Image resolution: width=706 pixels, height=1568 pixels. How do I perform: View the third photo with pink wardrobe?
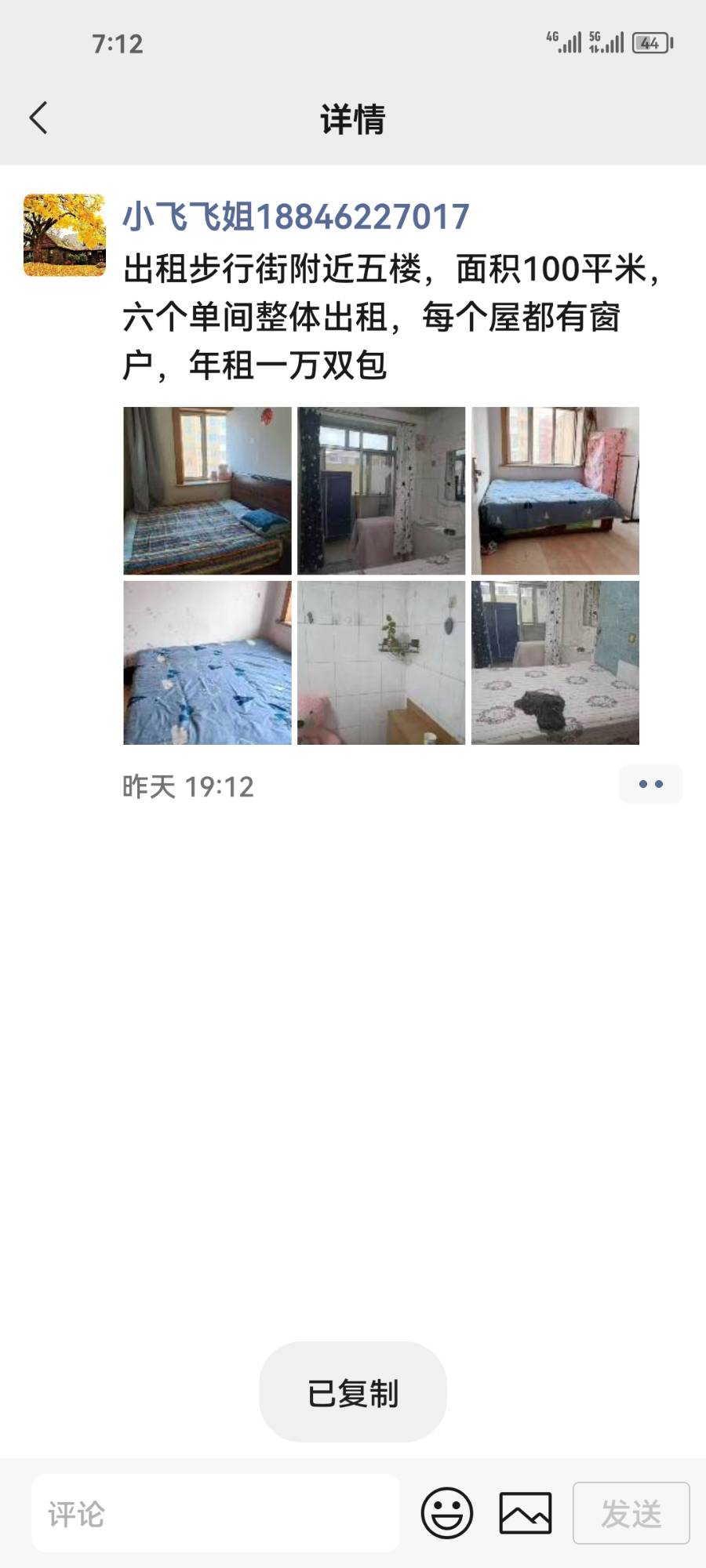coord(555,491)
